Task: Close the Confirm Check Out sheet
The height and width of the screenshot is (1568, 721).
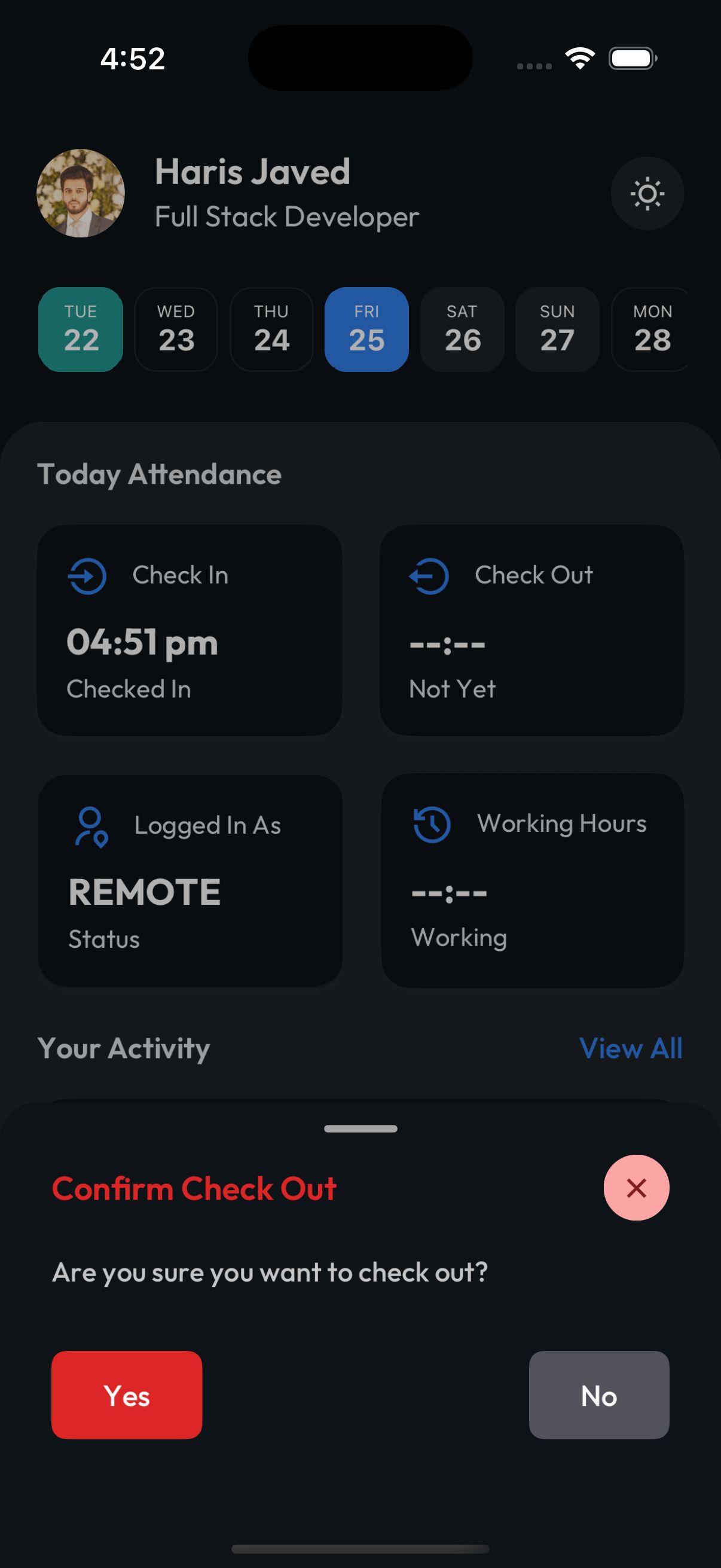Action: [x=636, y=1188]
